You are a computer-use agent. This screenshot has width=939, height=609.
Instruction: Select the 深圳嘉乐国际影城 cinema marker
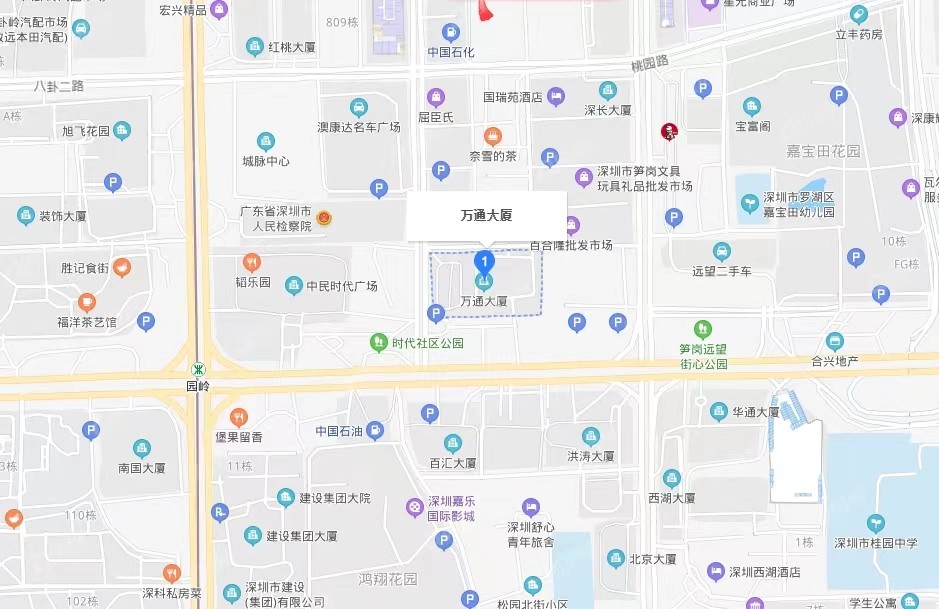[x=414, y=508]
